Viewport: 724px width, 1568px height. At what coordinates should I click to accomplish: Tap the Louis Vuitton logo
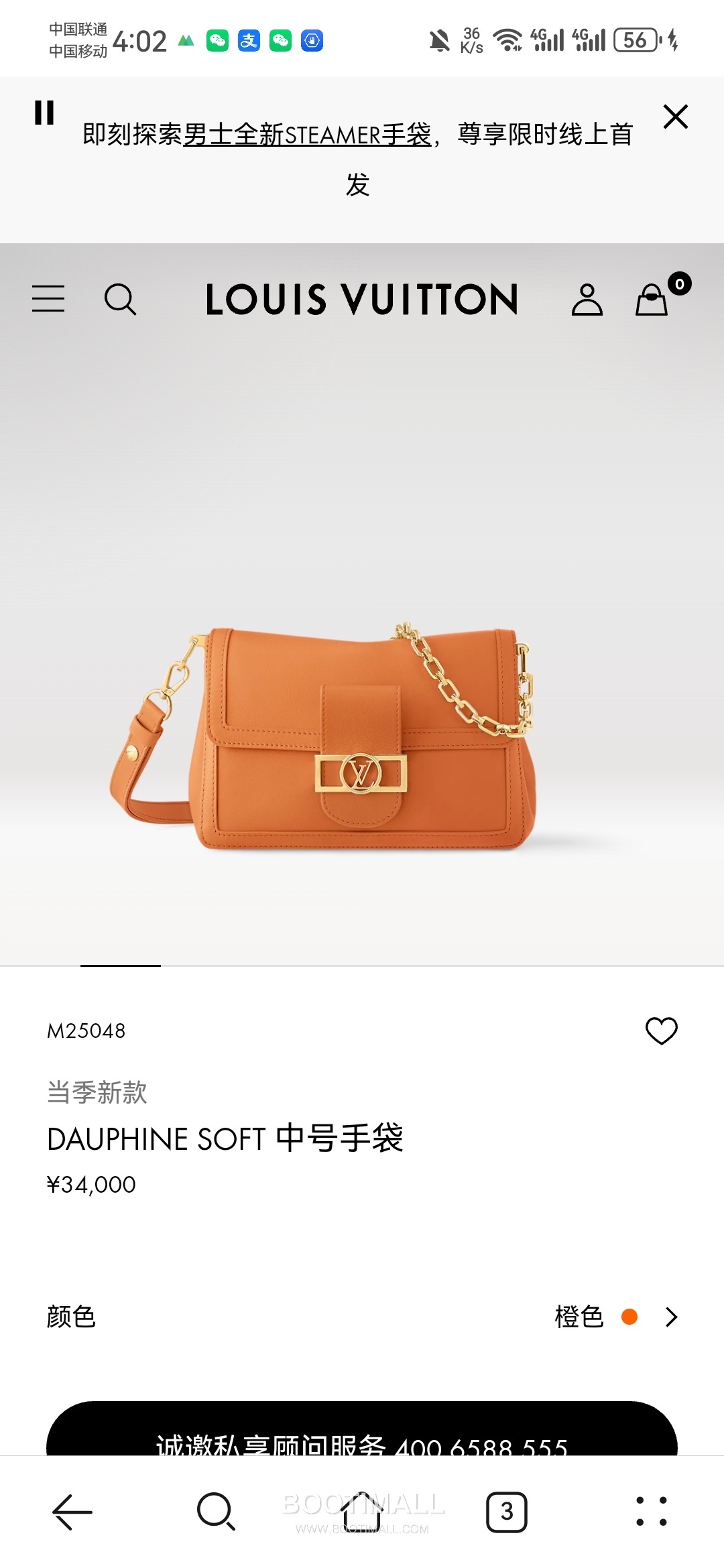[362, 300]
